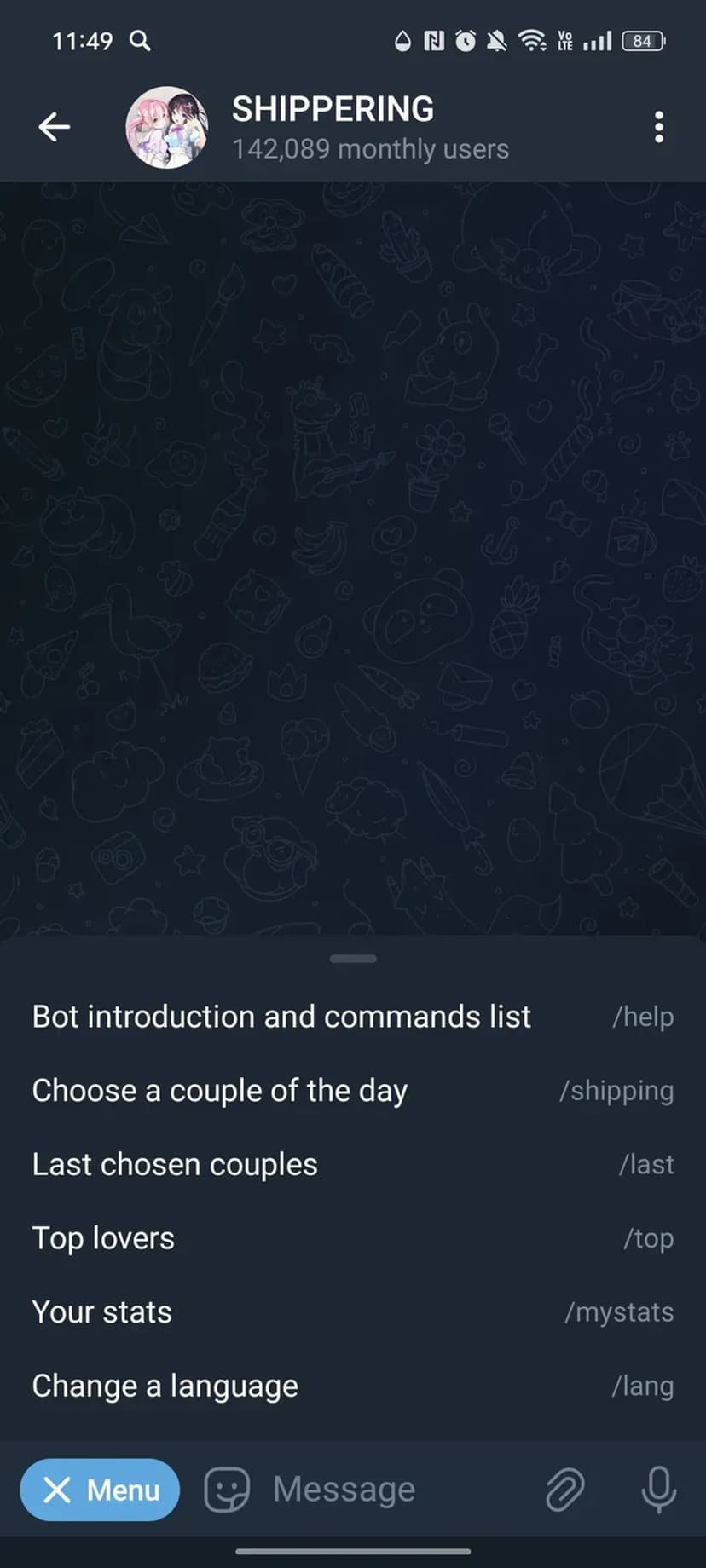Attach a file with the paperclip

[x=564, y=1490]
